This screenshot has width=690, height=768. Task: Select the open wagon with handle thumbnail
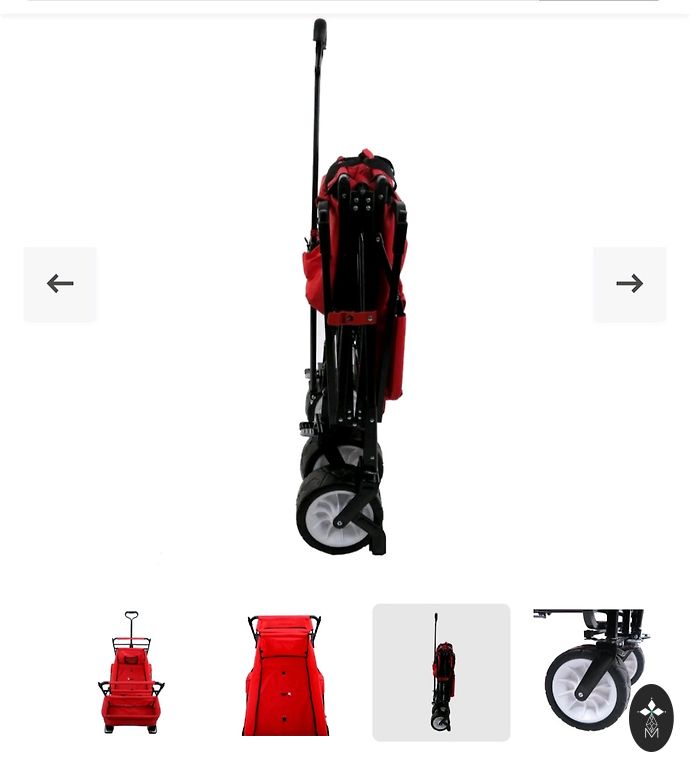(x=131, y=672)
